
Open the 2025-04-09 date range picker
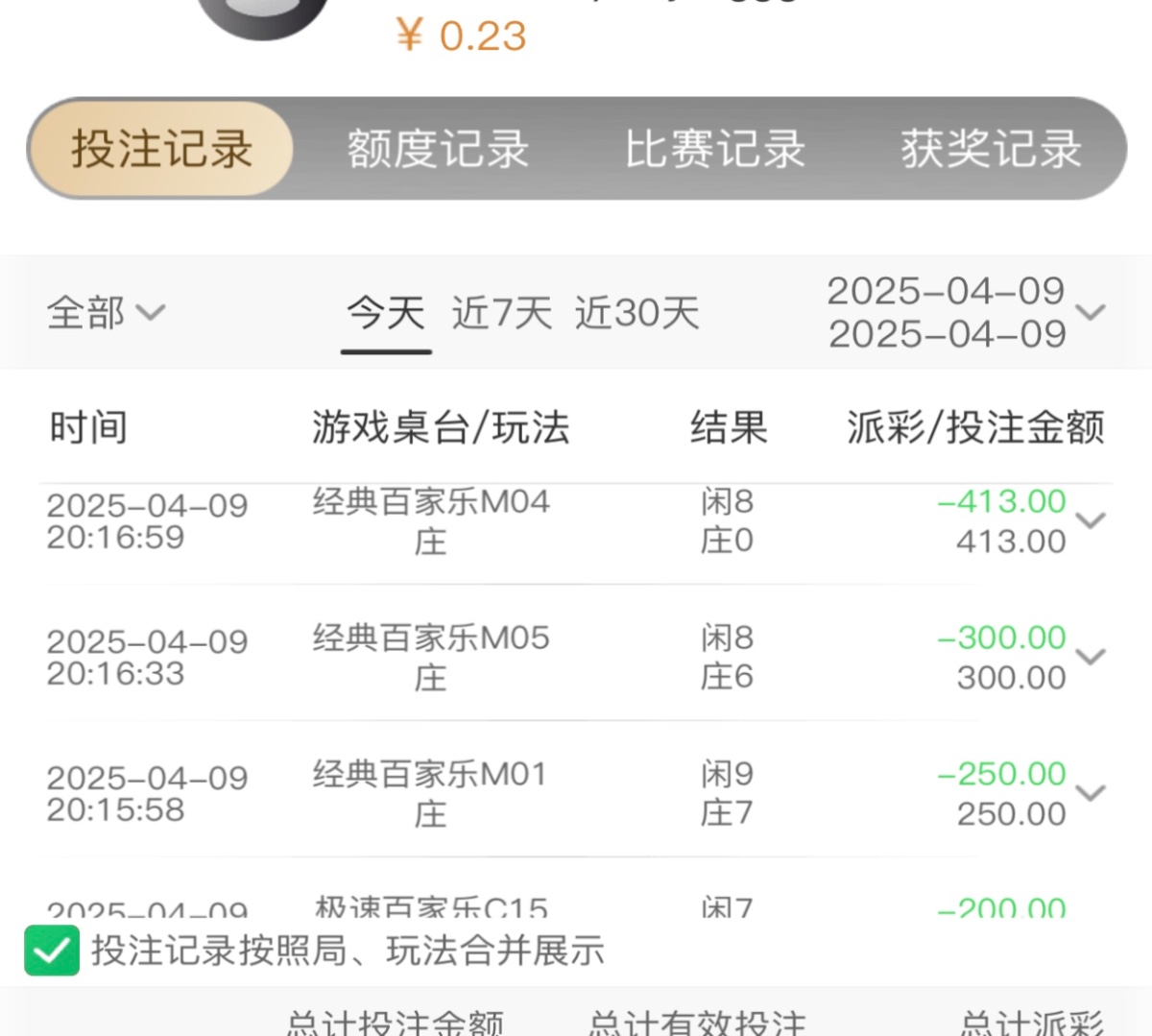click(965, 312)
